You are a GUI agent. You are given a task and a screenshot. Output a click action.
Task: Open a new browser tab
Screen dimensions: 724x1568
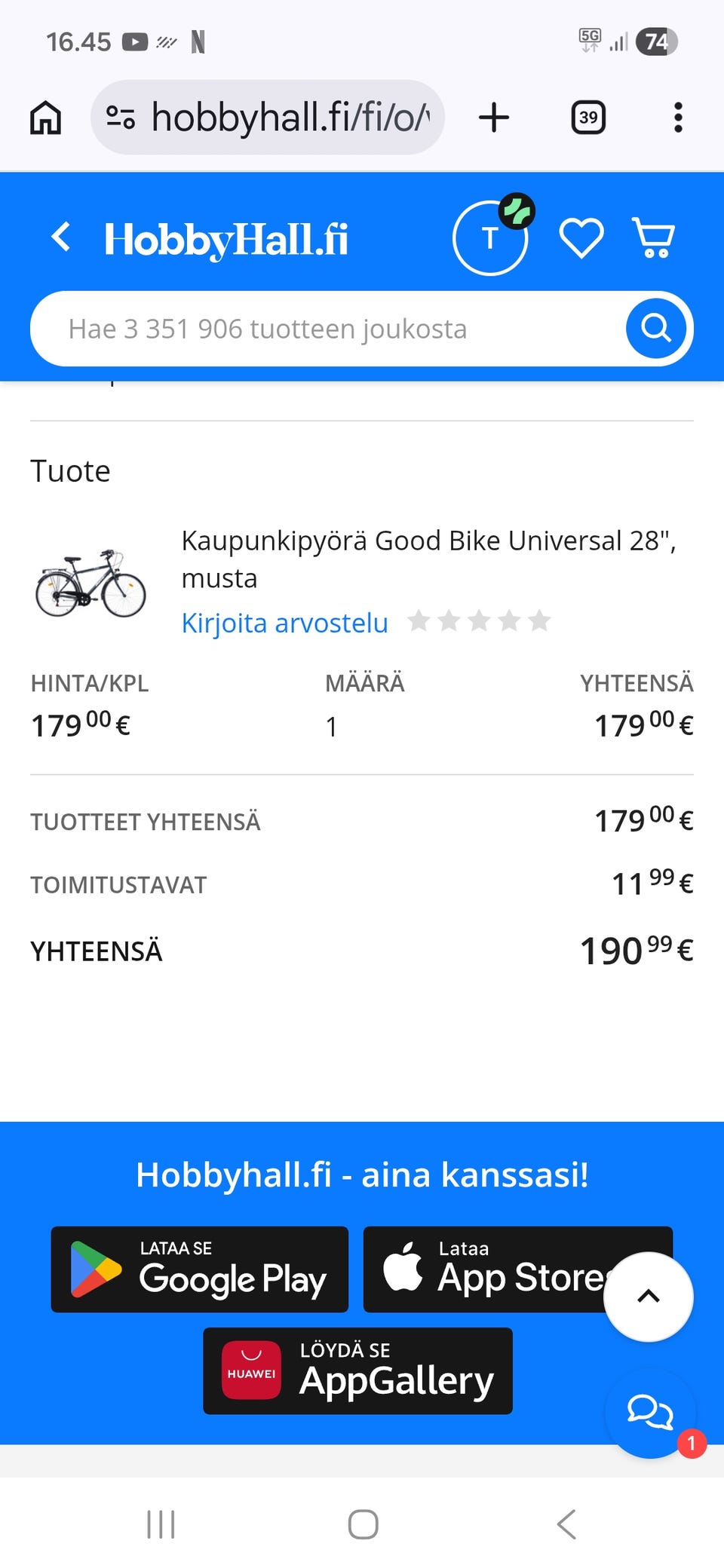pyautogui.click(x=494, y=118)
